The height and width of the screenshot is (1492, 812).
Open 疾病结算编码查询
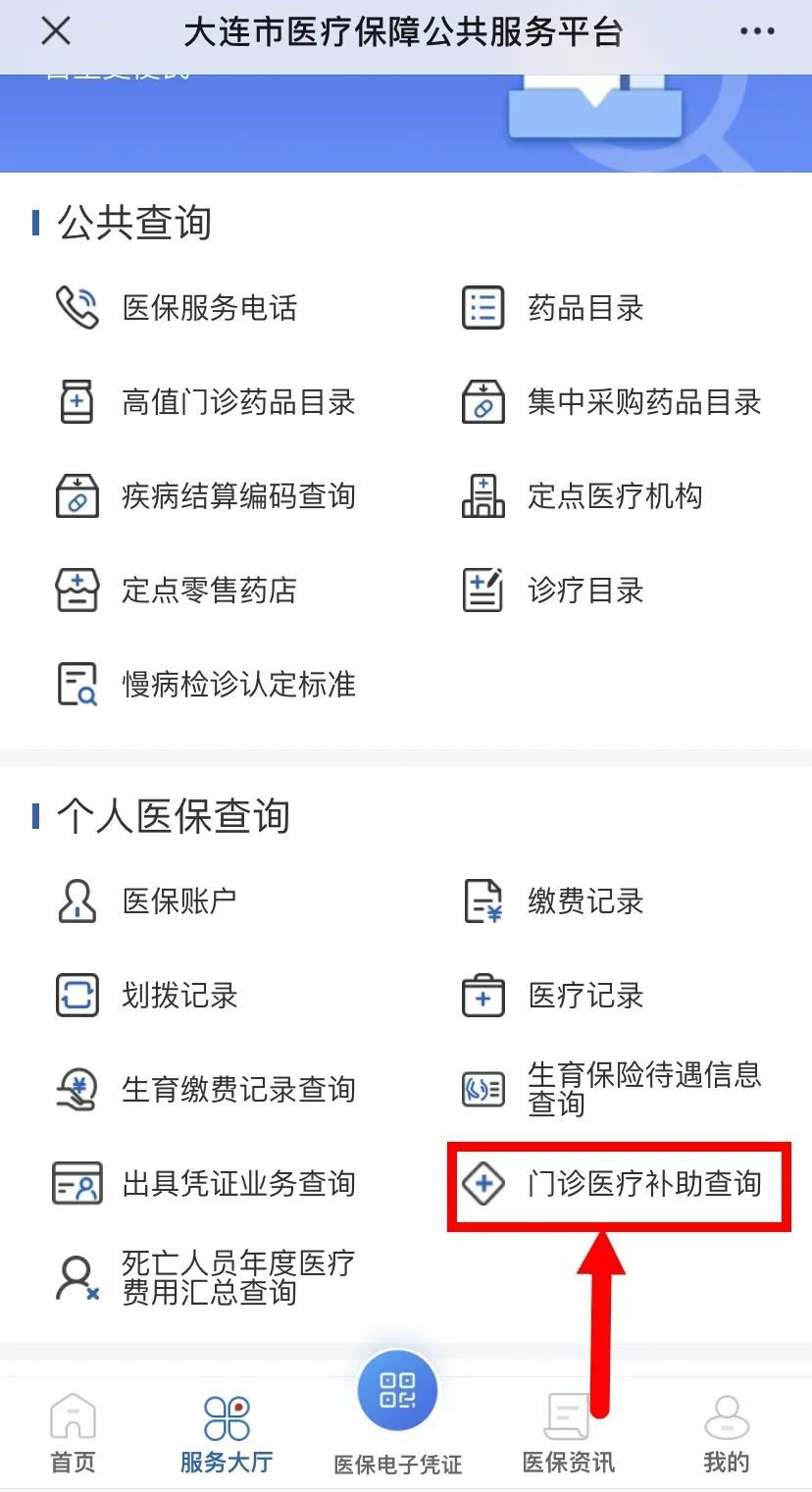click(x=206, y=496)
